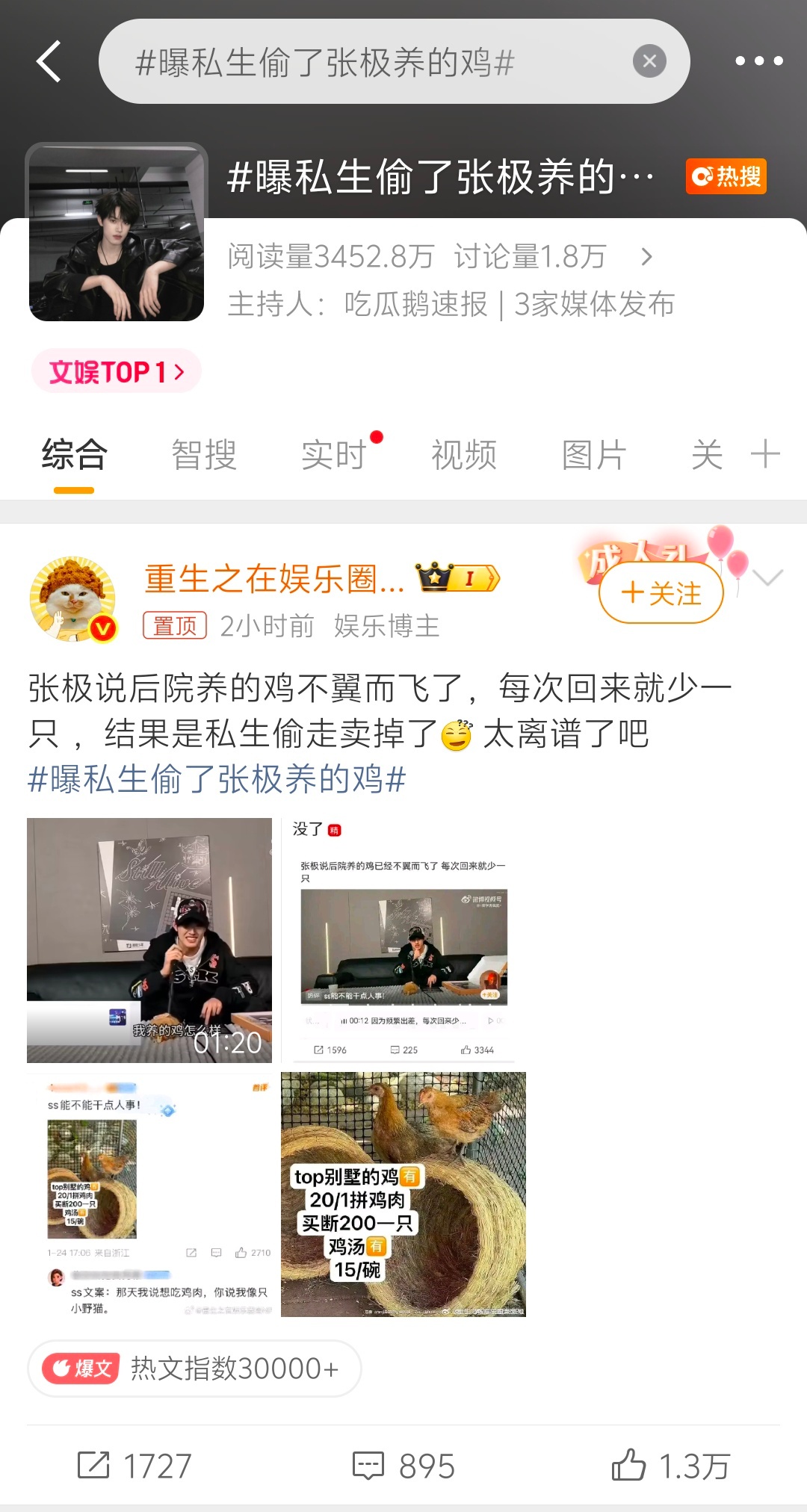Like the post using the thumbs-up icon
The image size is (807, 1512).
[650, 1466]
